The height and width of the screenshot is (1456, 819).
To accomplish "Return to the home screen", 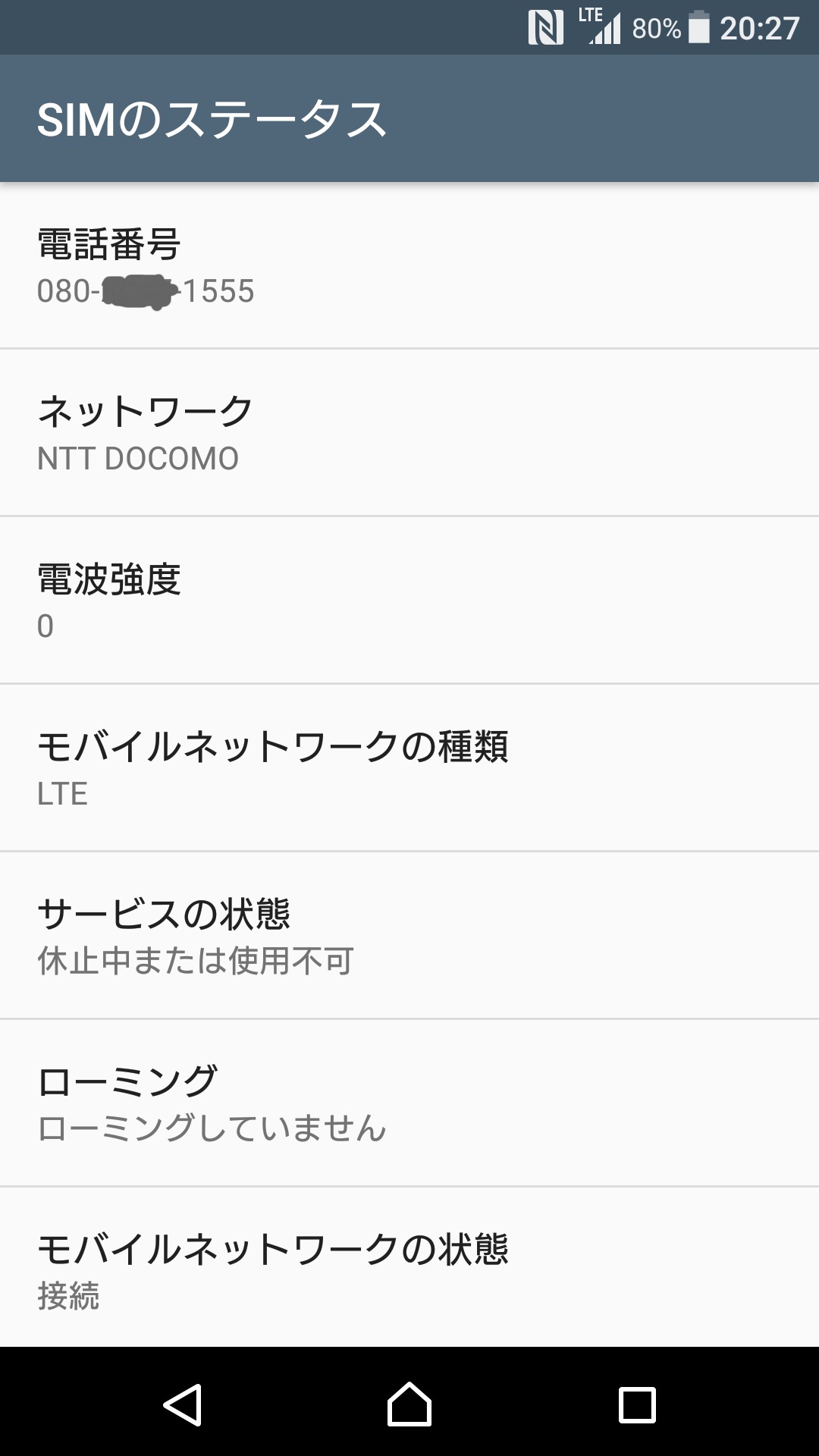I will [409, 1404].
